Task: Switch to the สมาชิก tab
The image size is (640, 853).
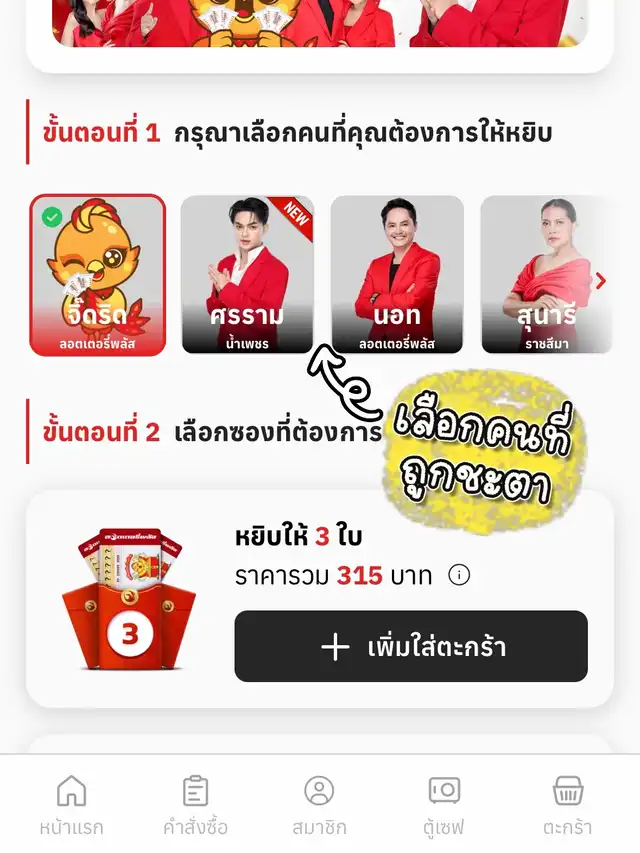Action: (319, 805)
